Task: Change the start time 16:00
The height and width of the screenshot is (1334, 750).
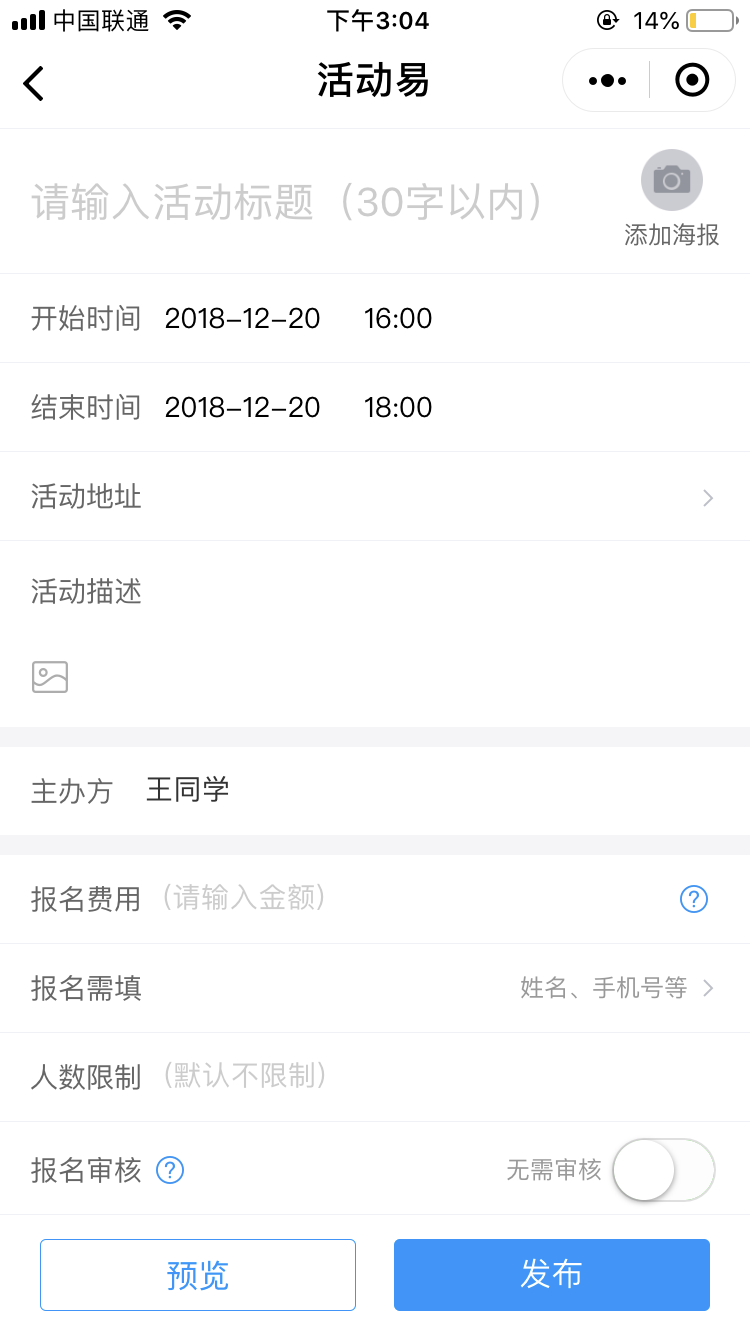Action: pos(398,319)
